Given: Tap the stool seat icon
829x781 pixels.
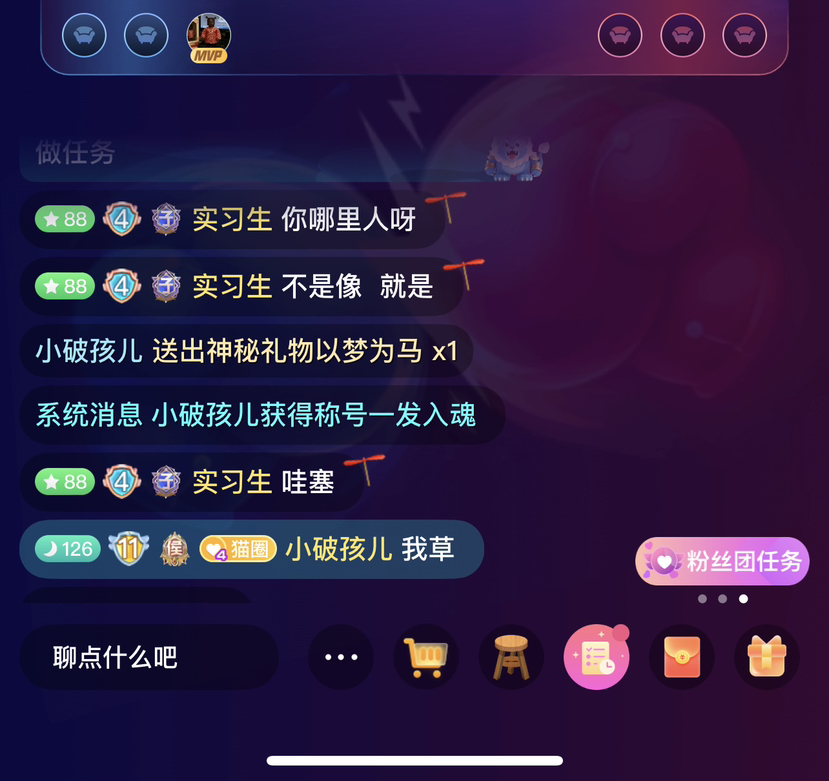Looking at the screenshot, I should click(511, 657).
